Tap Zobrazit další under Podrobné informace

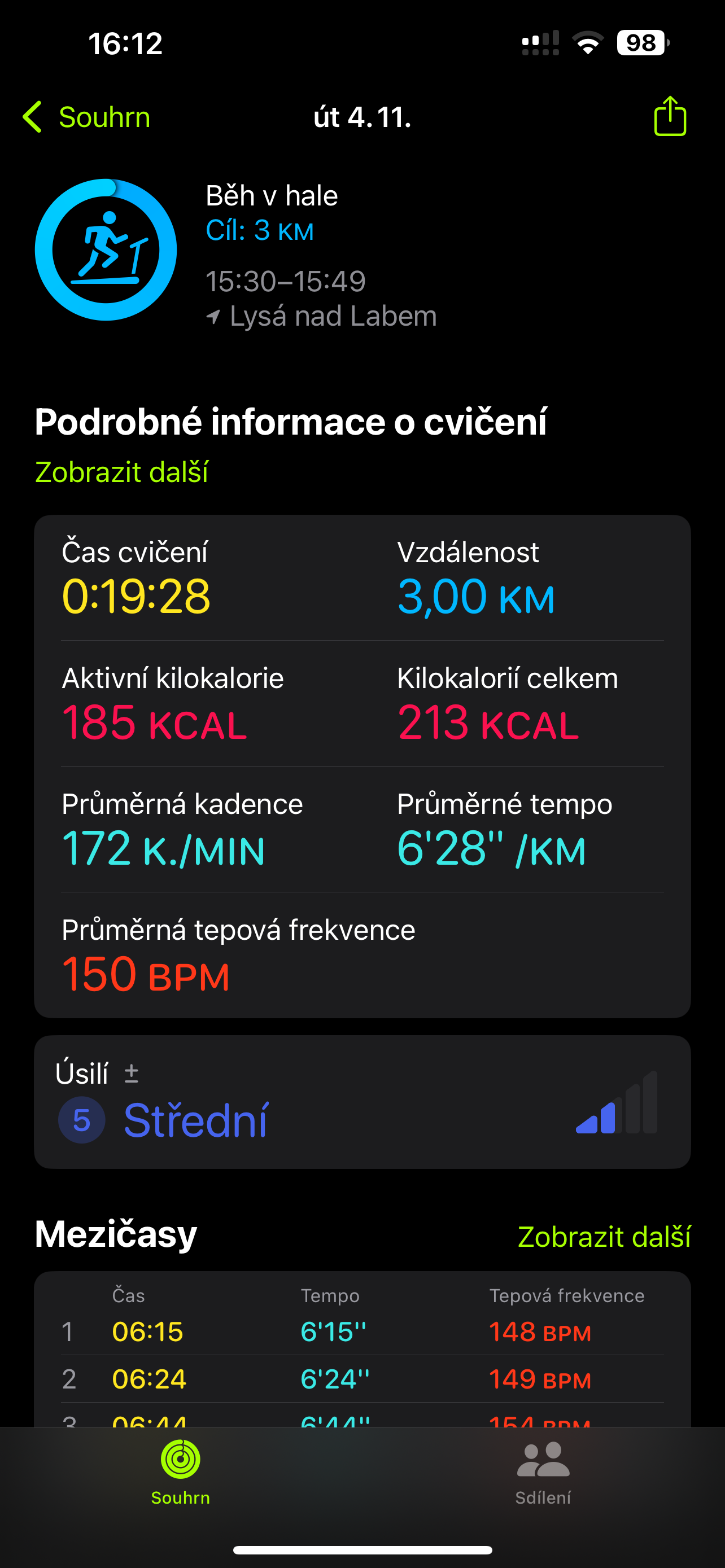(122, 472)
